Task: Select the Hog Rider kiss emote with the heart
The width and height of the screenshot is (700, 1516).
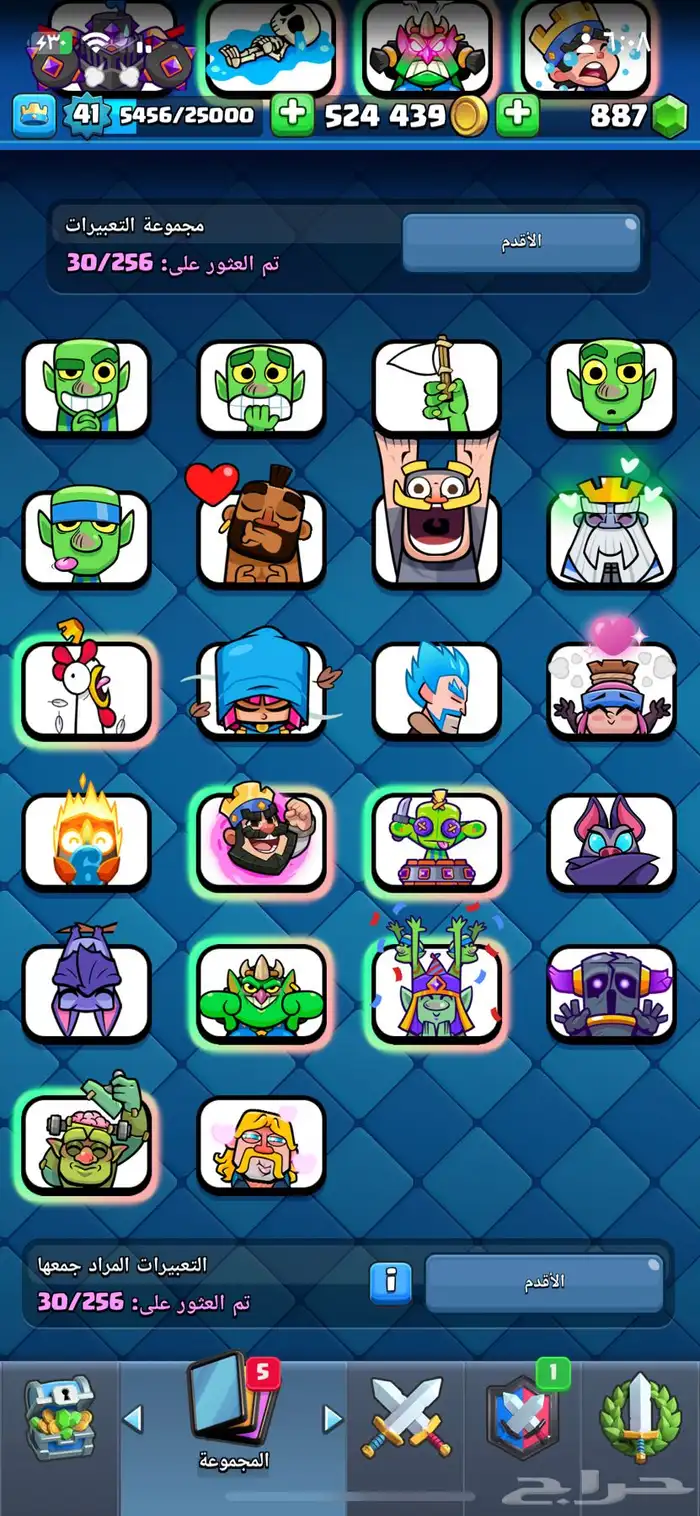Action: pyautogui.click(x=261, y=532)
